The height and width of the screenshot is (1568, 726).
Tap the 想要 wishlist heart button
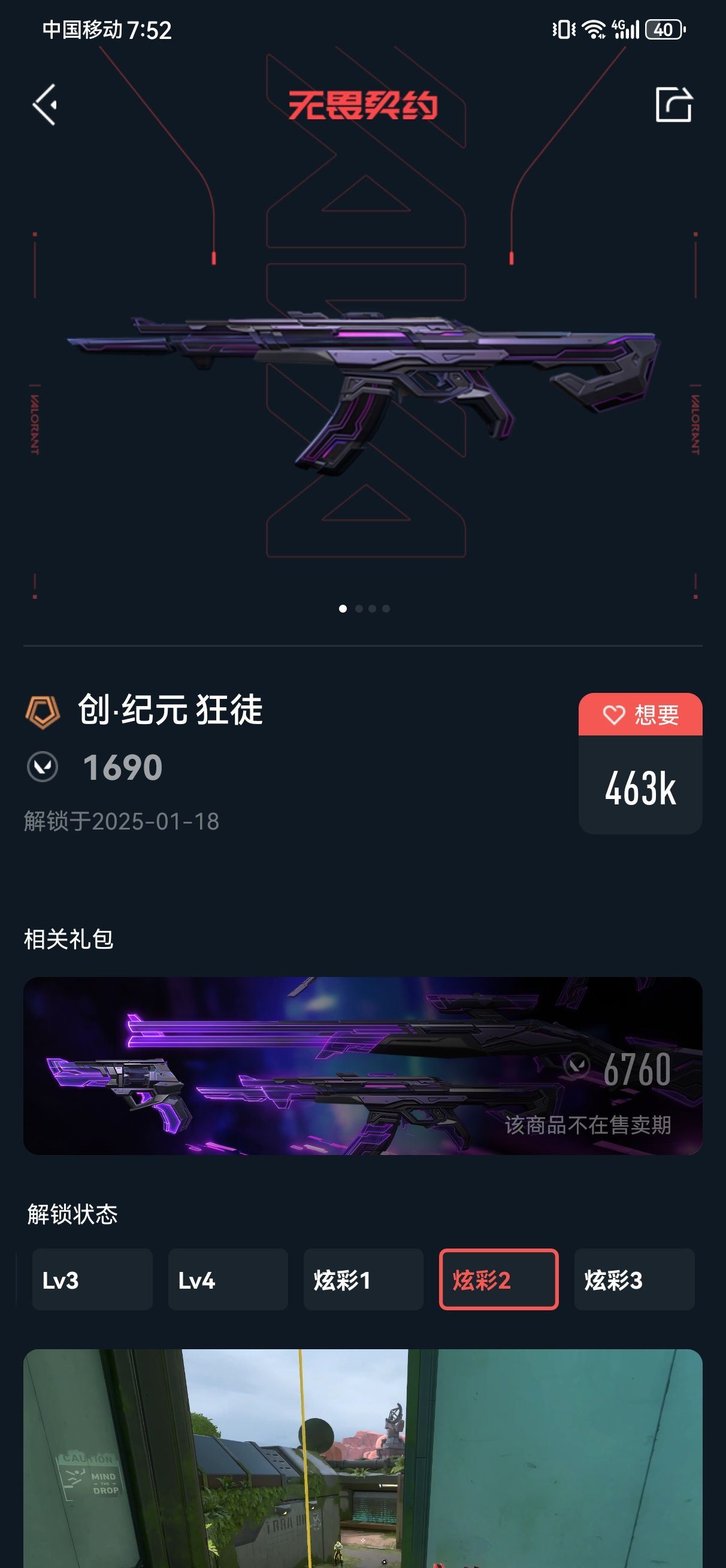pos(640,714)
